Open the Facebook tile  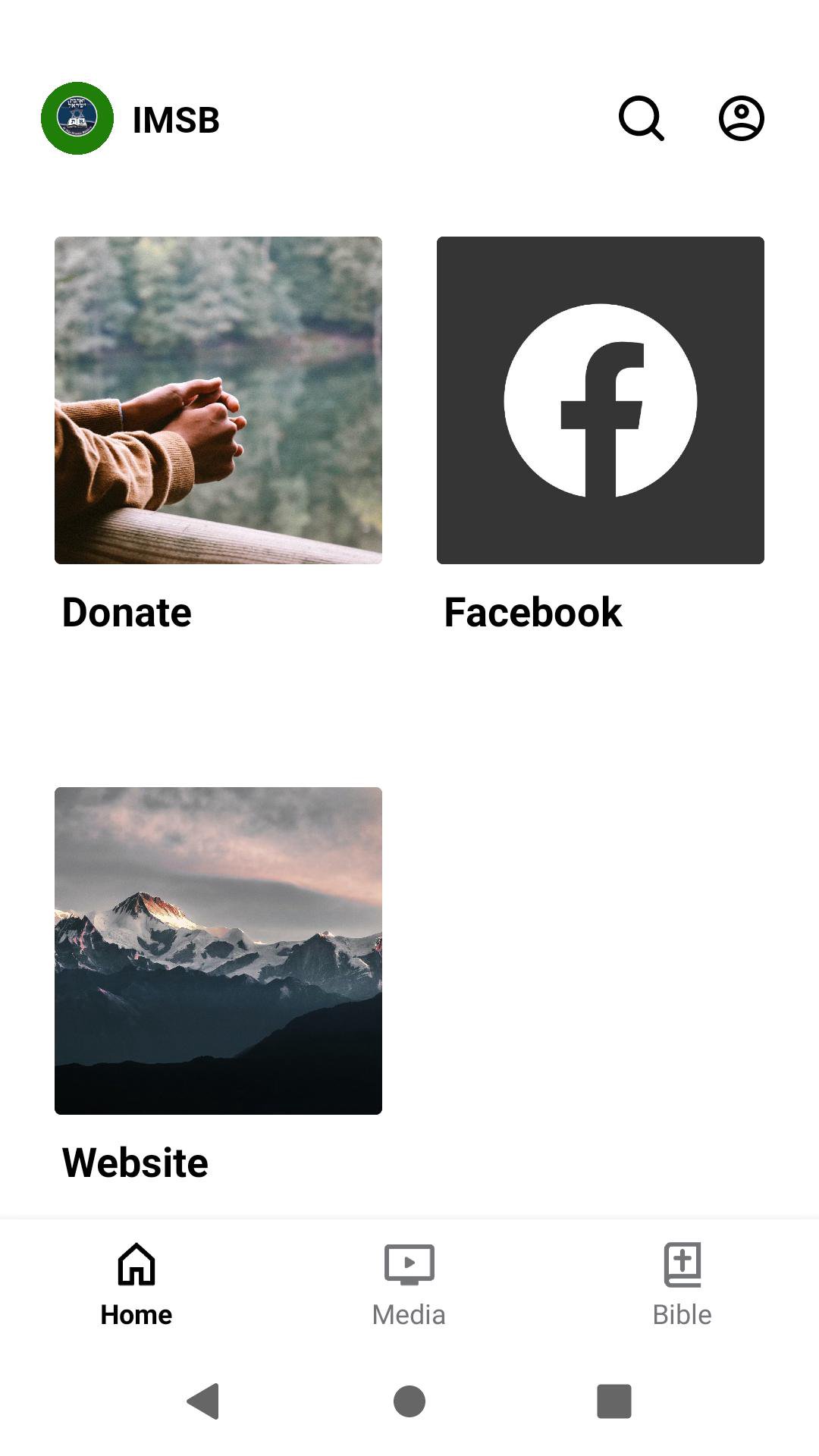click(x=601, y=400)
